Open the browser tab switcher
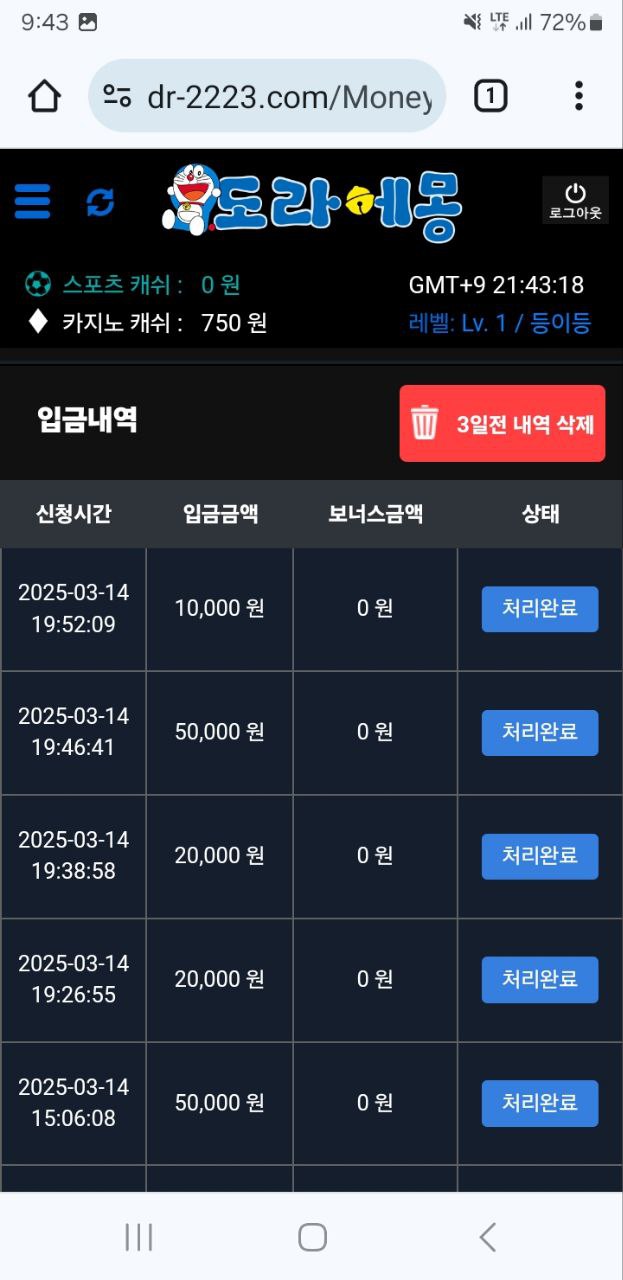623x1280 pixels. (490, 97)
